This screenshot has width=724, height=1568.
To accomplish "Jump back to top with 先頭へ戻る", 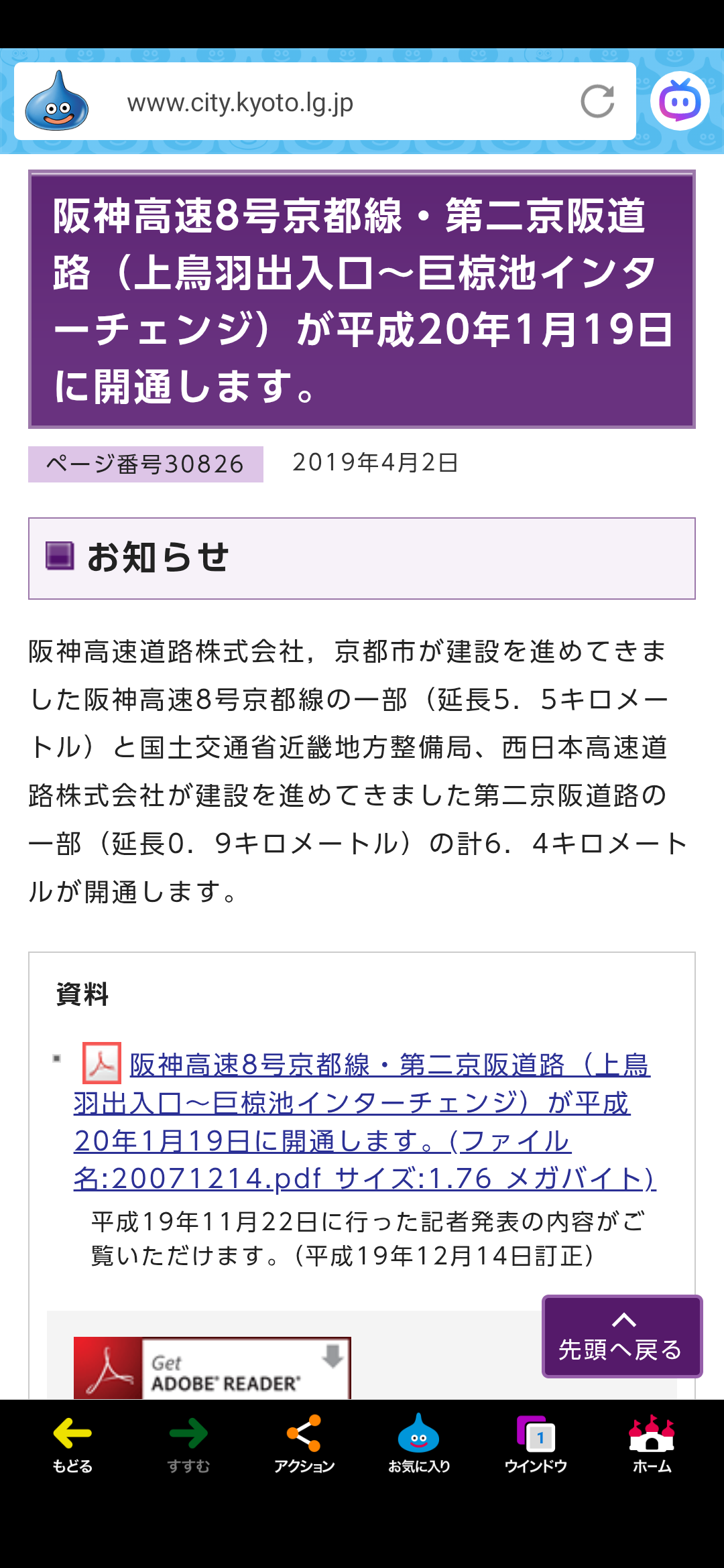I will 621,1336.
